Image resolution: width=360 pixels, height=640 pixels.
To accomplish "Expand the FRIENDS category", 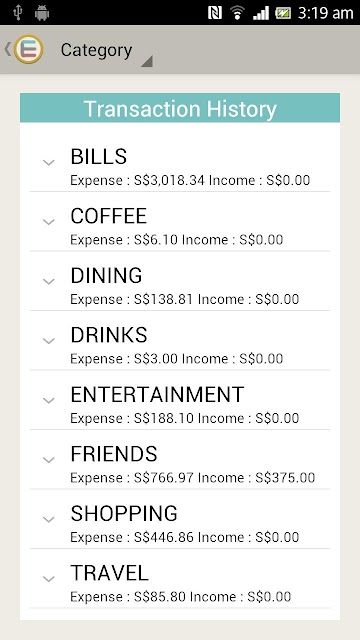I will click(180, 460).
